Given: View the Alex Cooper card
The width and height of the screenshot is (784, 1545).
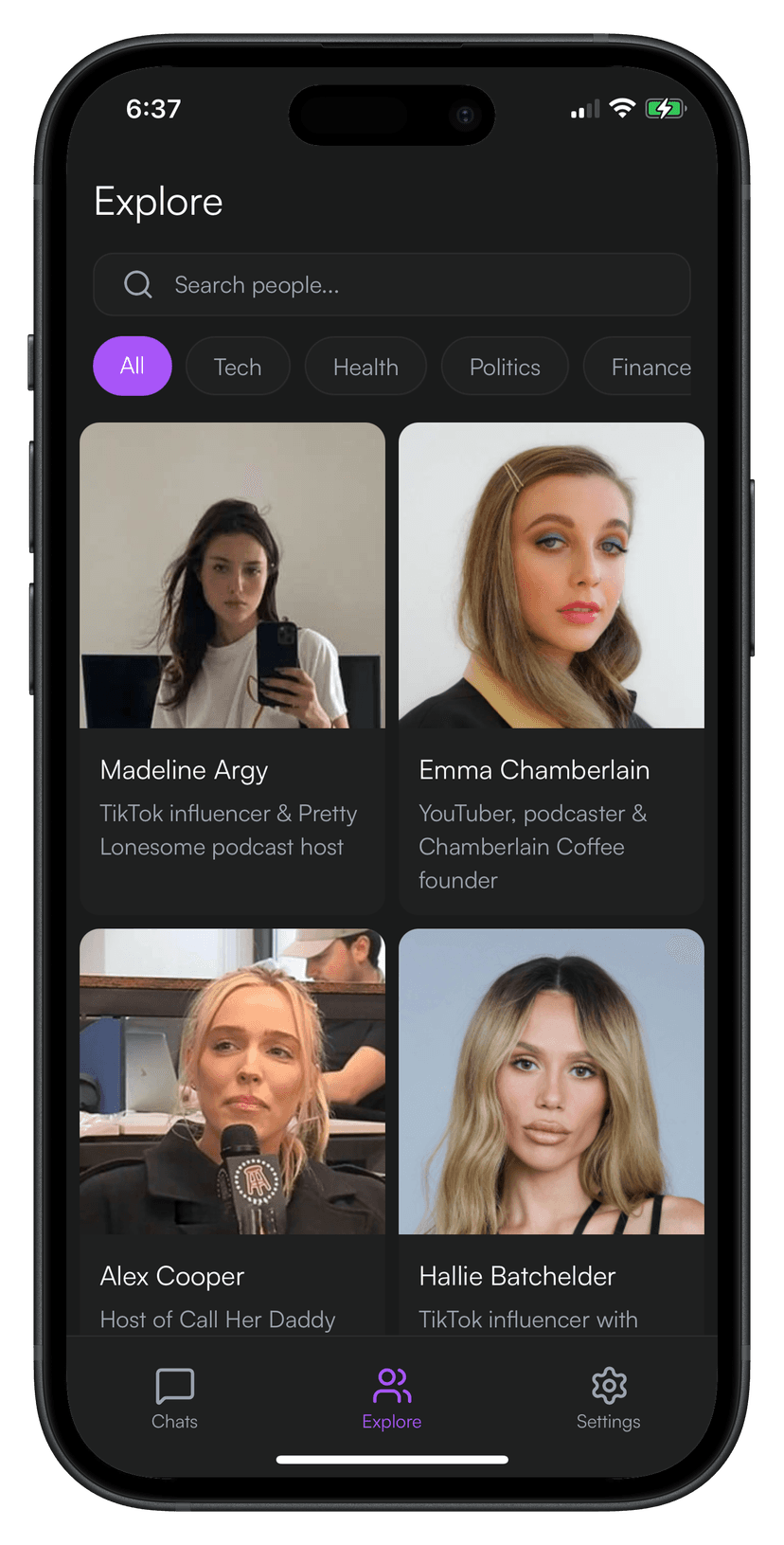Looking at the screenshot, I should tap(232, 1127).
